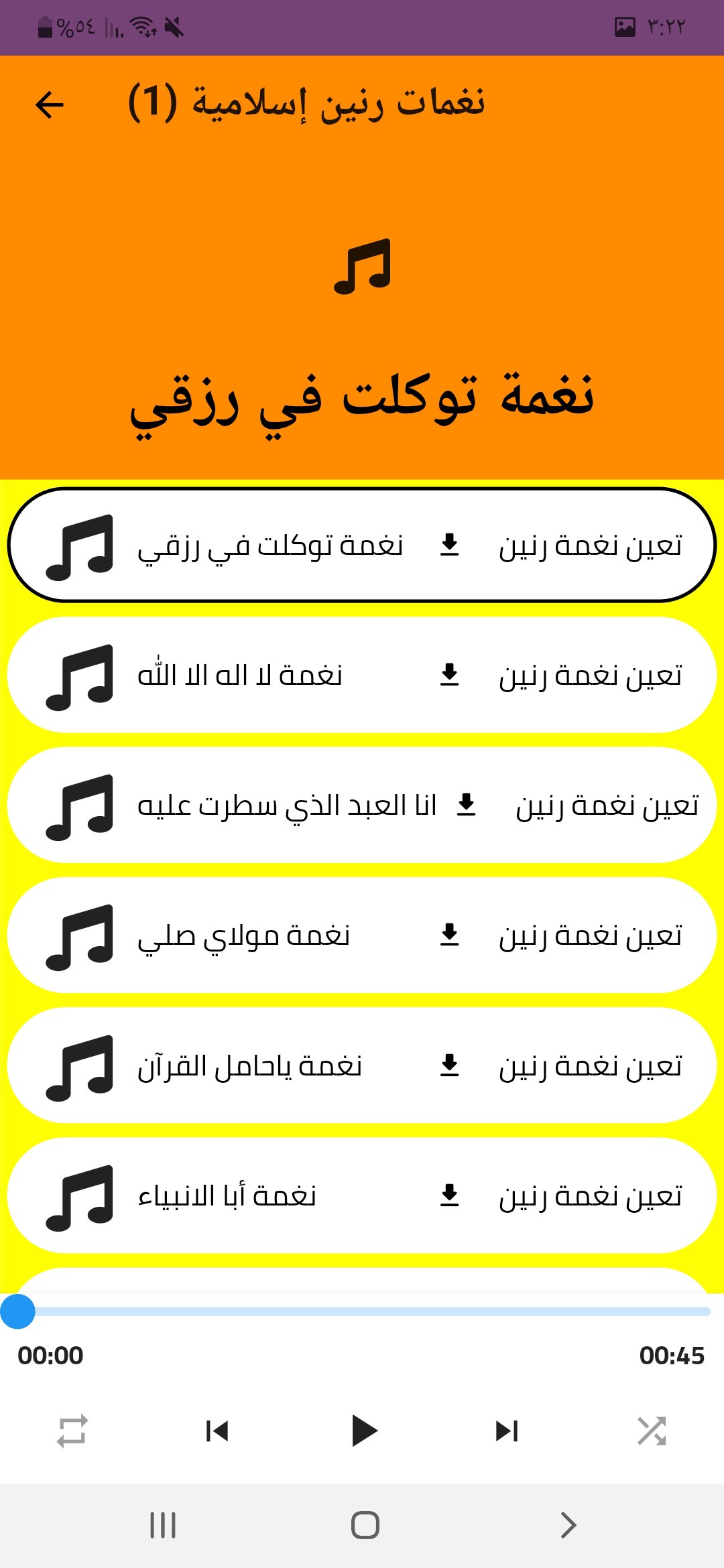Screen dimensions: 724x1568
Task: Return to the previous ringtone
Action: click(x=217, y=1431)
